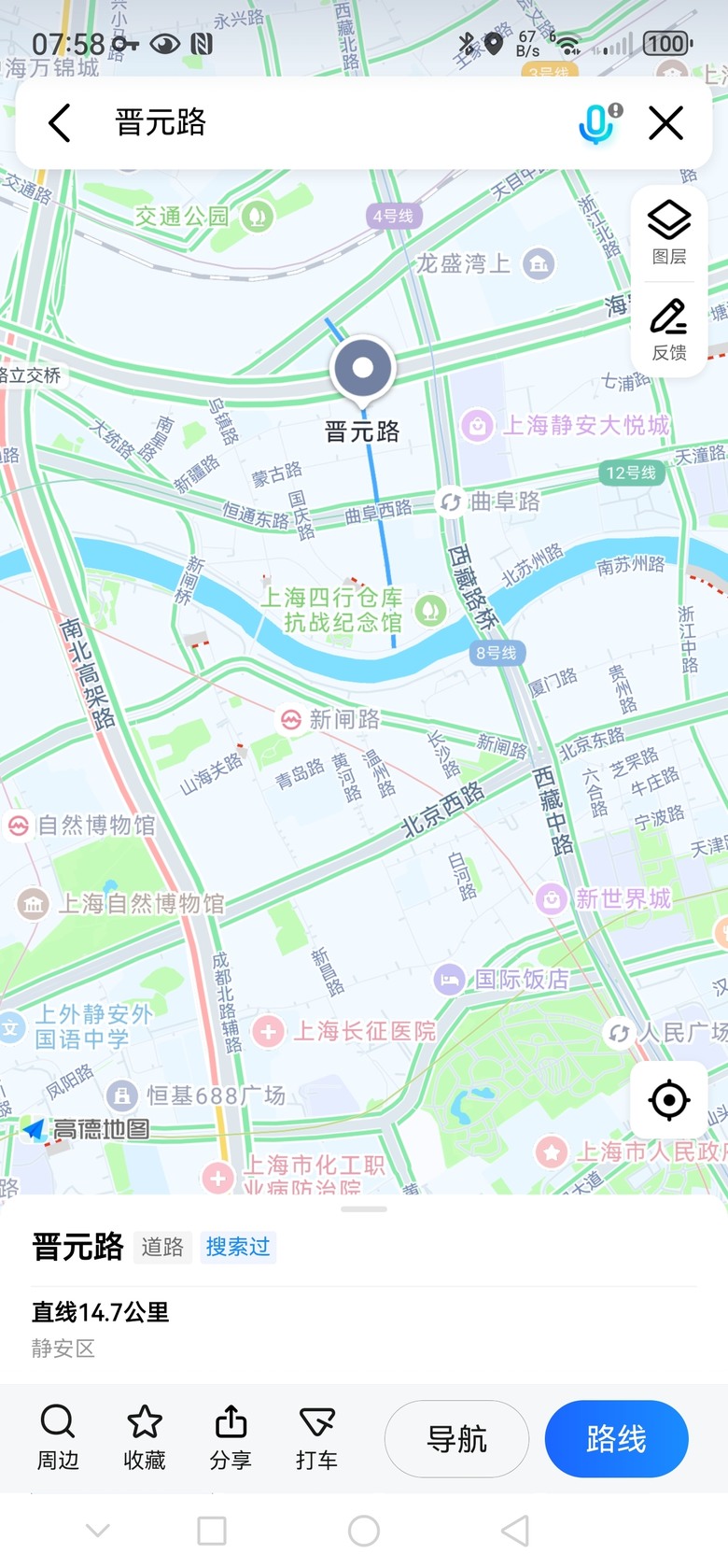Open the 图层 map layers
The width and height of the screenshot is (728, 1568).
tap(669, 233)
